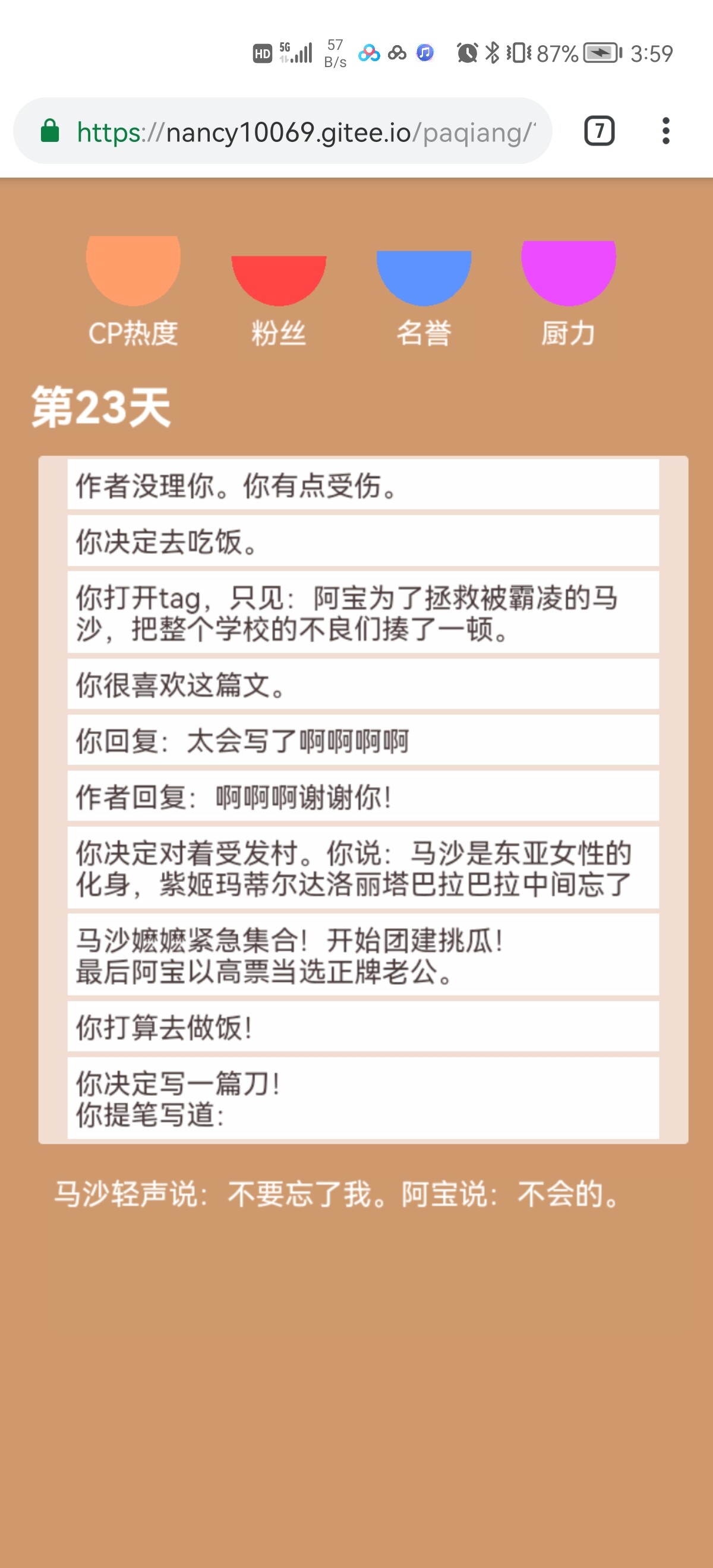Choose the option 马沙轻声说:不要忘了我
Viewport: 713px width, 1568px height.
click(338, 1194)
